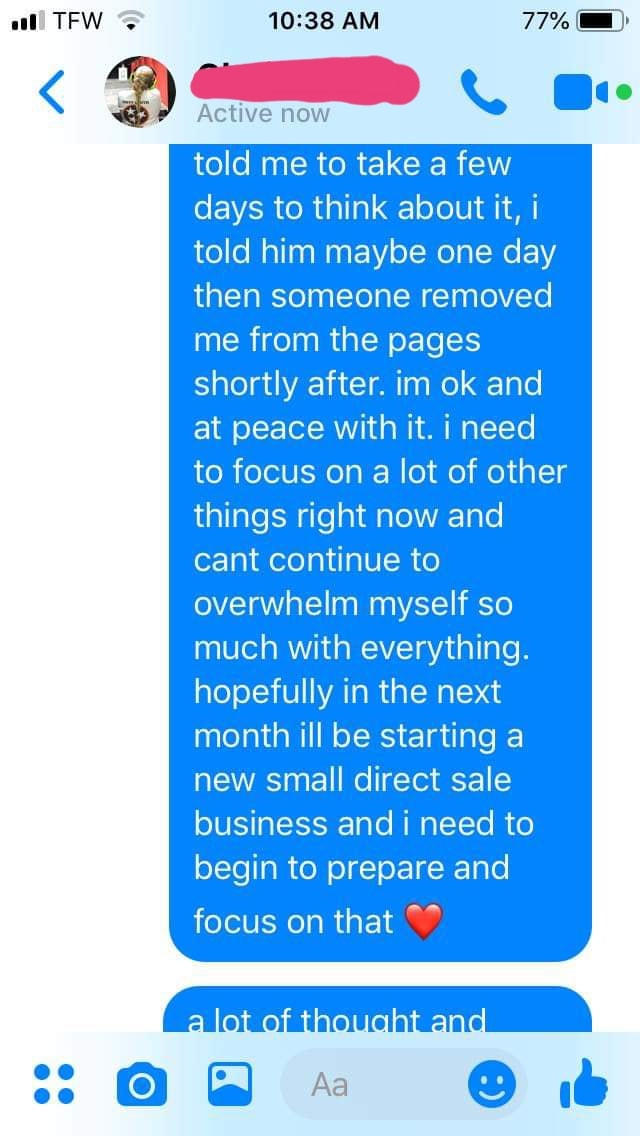Image resolution: width=640 pixels, height=1136 pixels.
Task: Go back to the chats list
Action: click(52, 92)
